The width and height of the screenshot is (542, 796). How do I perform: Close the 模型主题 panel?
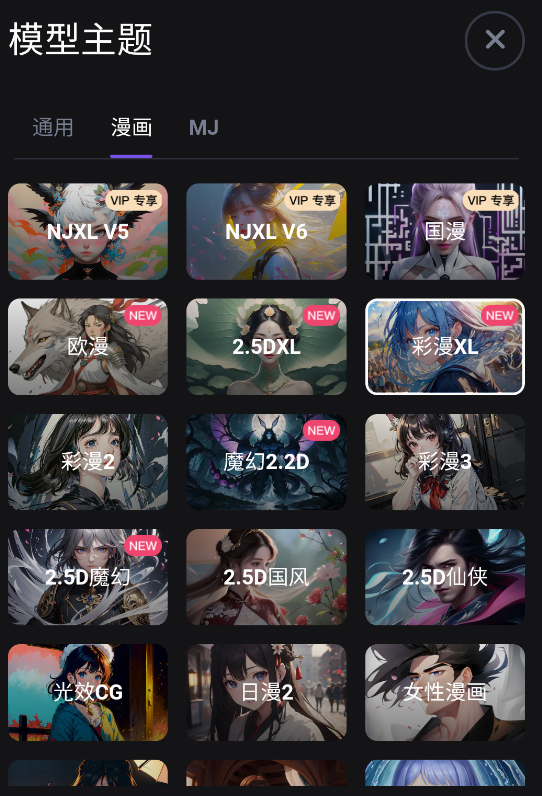(494, 40)
